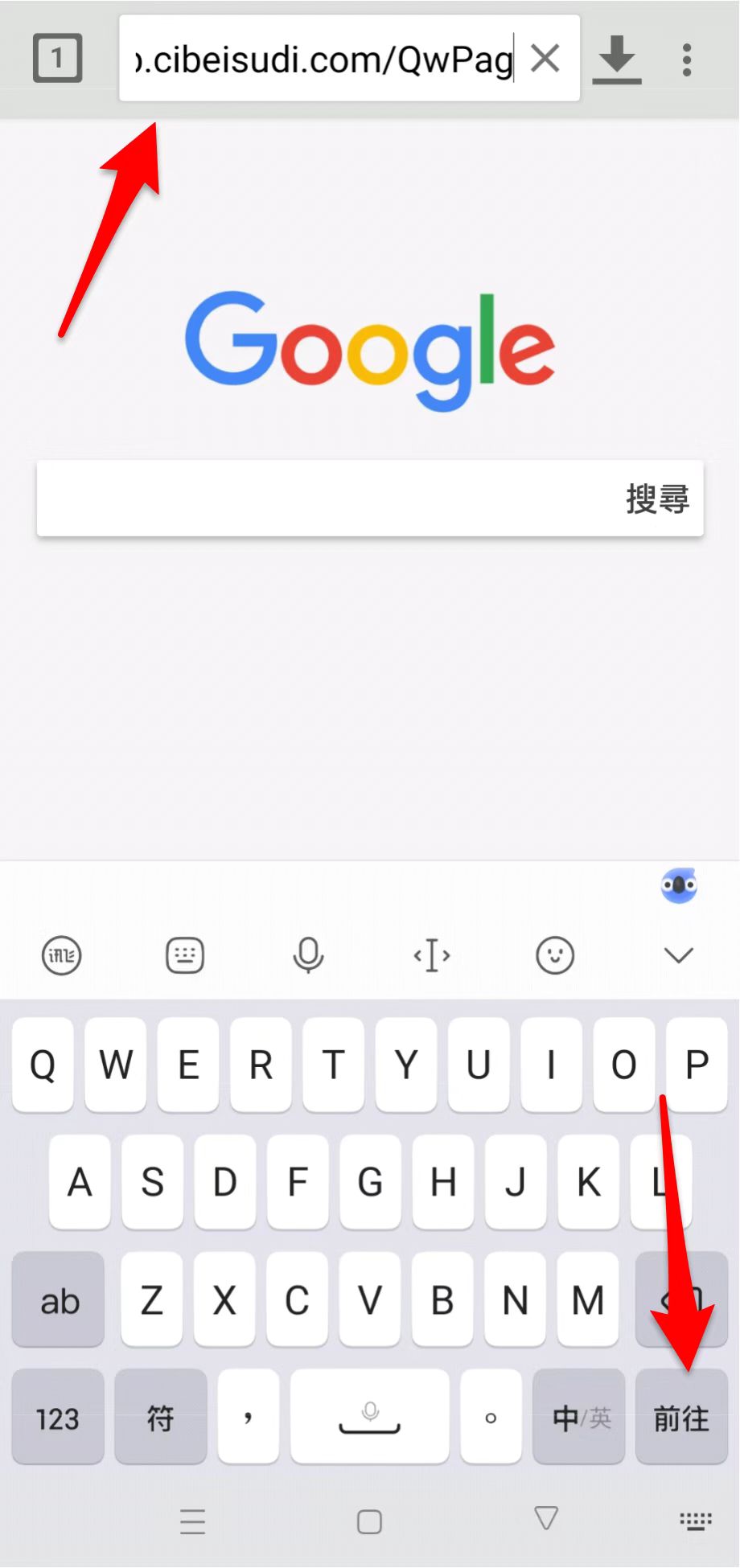
Task: Open the iFlytek input menu icon
Action: coord(61,955)
